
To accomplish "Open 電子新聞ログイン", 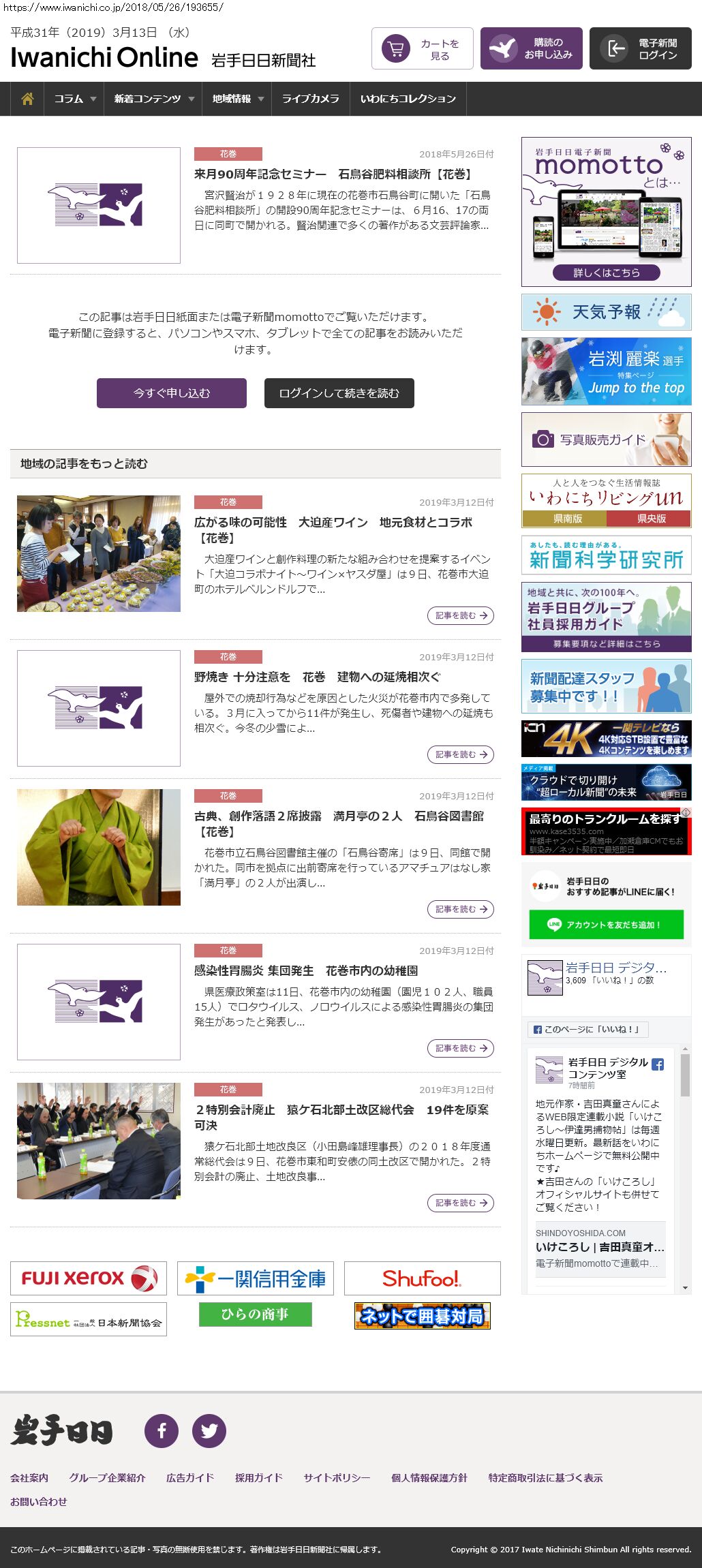I will pos(640,49).
